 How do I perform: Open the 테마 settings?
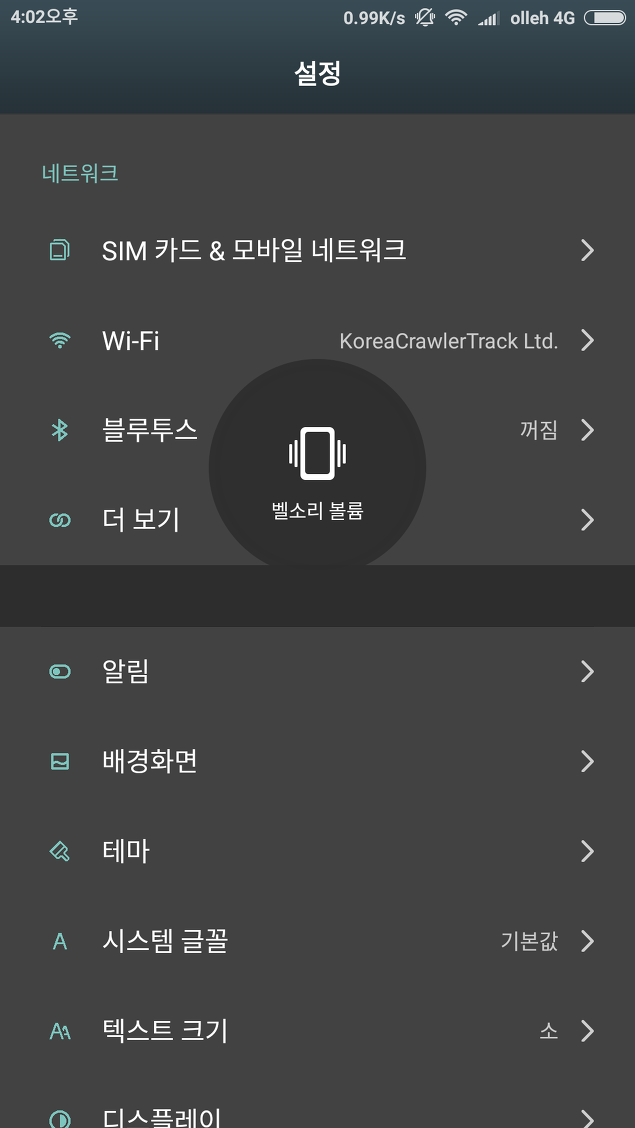click(317, 851)
